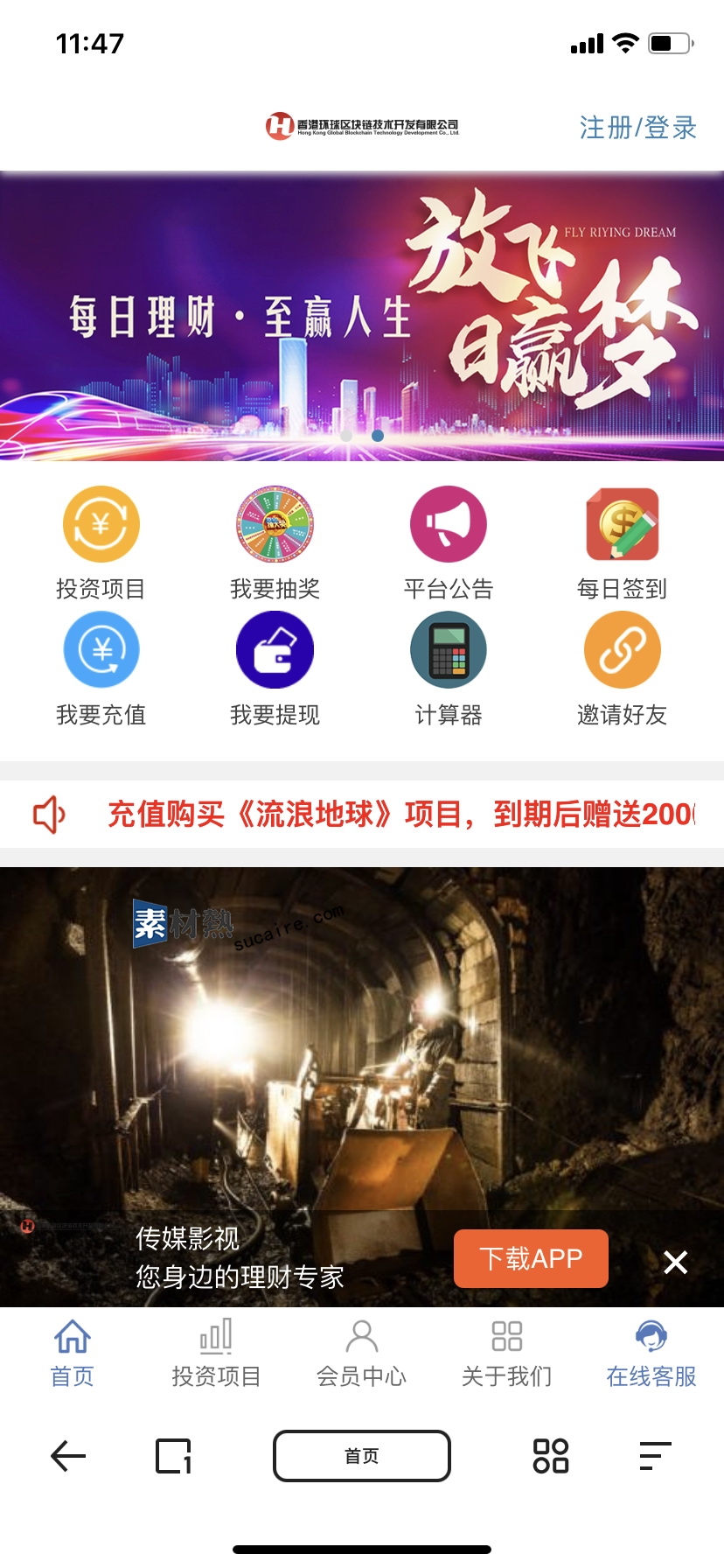Dismiss the download APP banner
Screen dimensions: 724x1568
675,1262
